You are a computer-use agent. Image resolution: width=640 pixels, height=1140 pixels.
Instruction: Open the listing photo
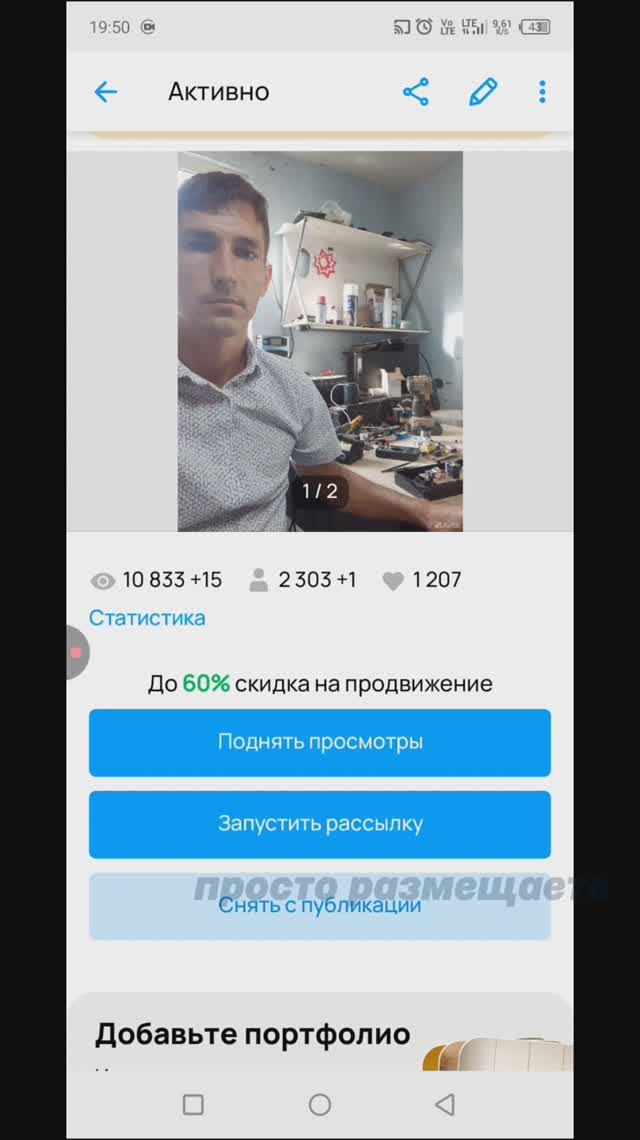320,340
